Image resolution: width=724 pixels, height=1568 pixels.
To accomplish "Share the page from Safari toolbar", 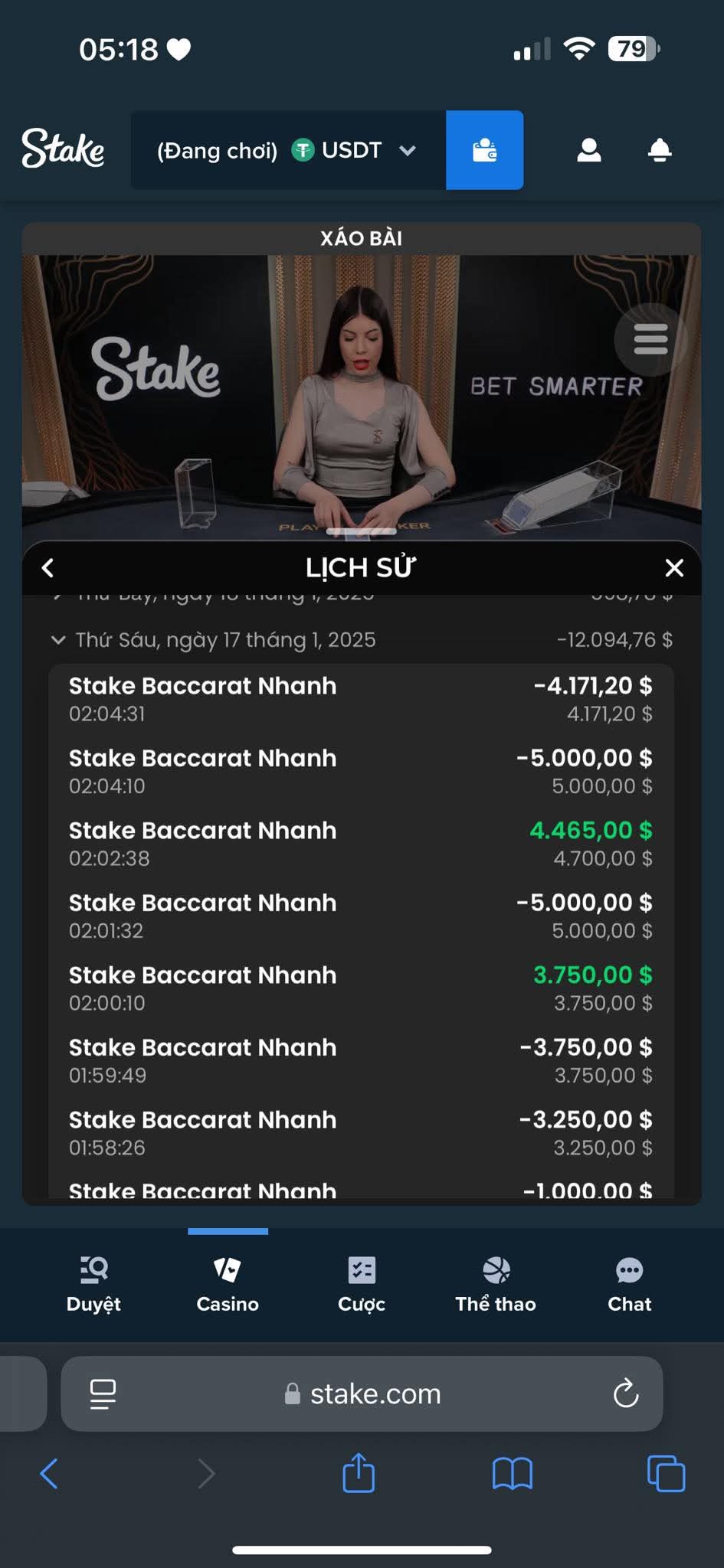I will [359, 1473].
